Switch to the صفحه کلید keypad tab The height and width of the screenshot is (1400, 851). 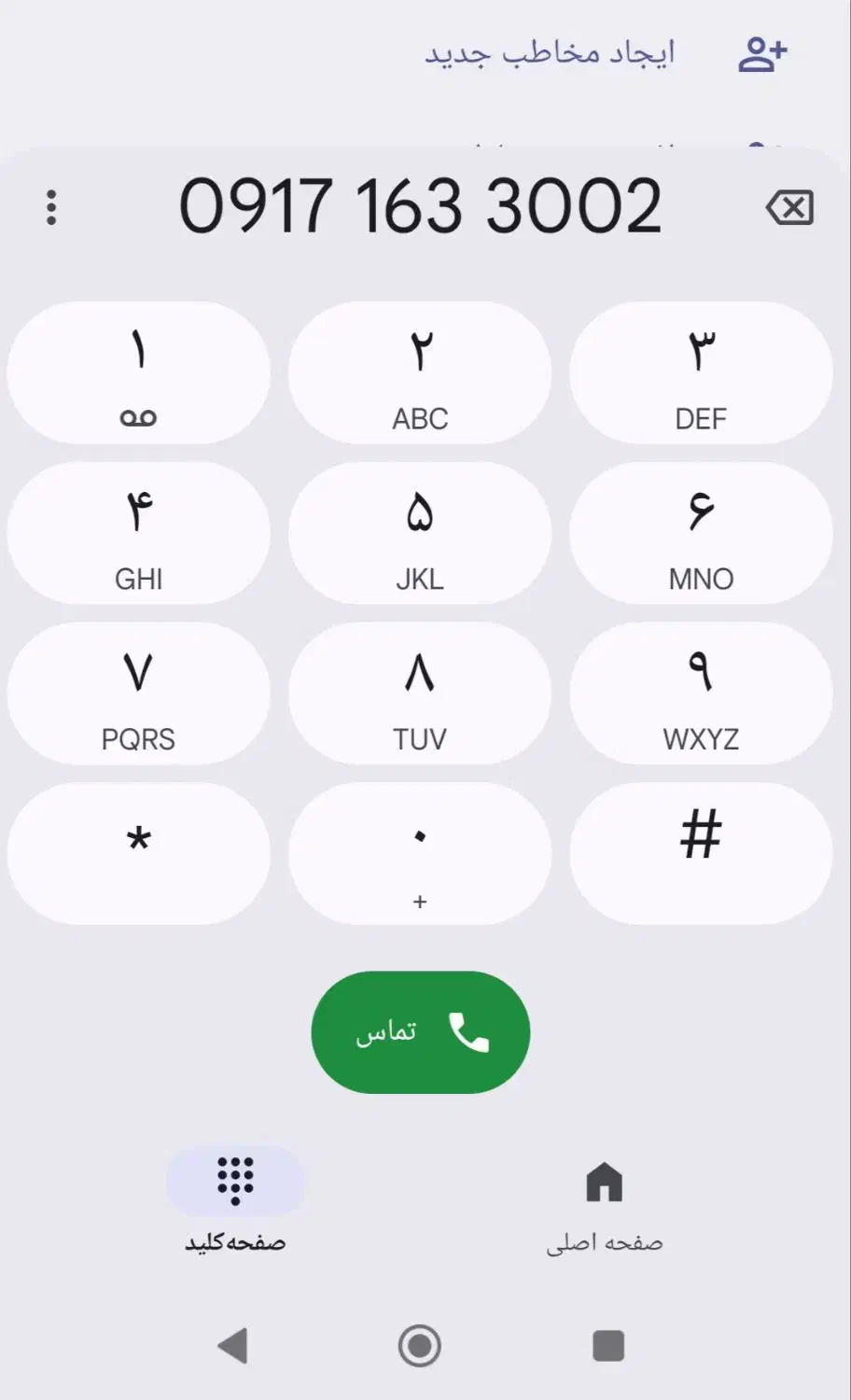(235, 1204)
